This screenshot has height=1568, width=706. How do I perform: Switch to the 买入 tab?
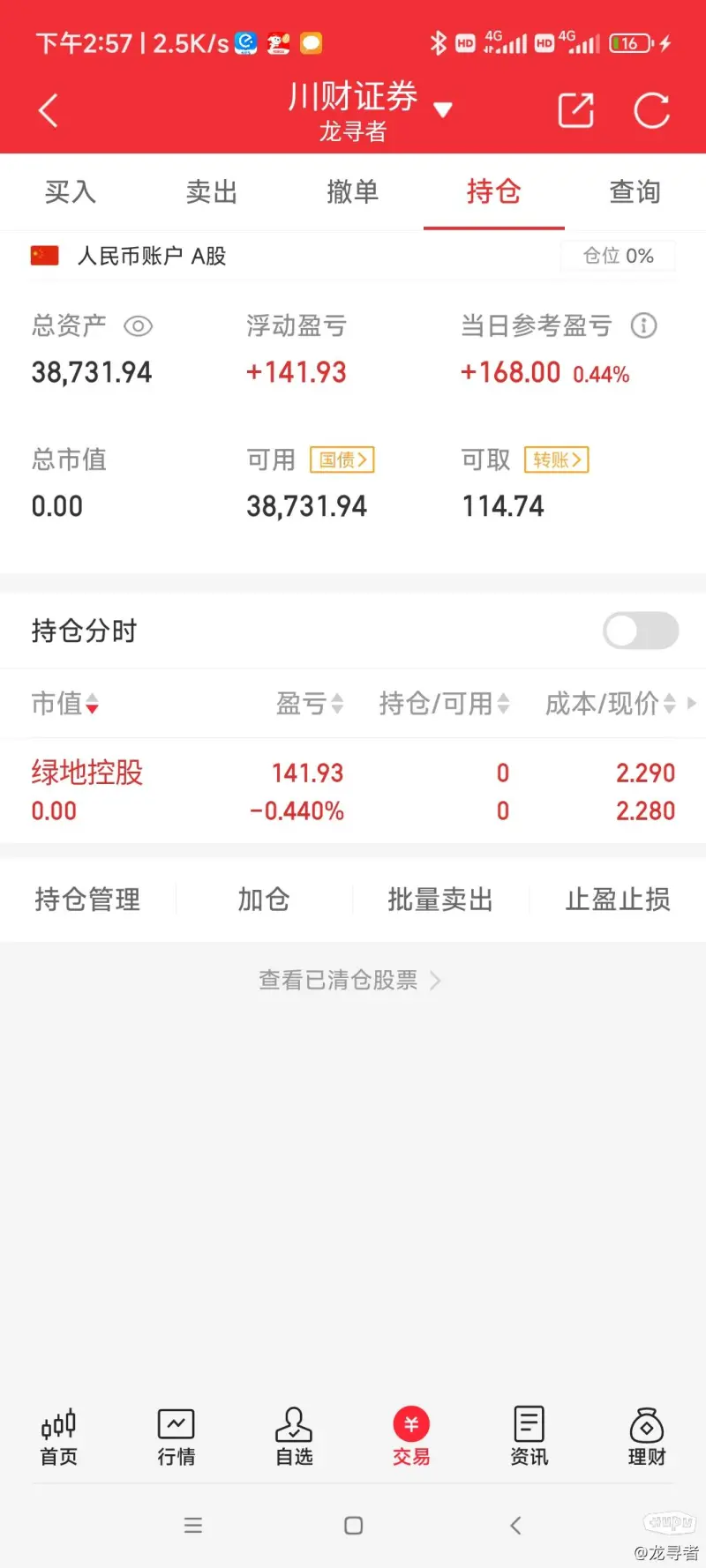[x=71, y=191]
